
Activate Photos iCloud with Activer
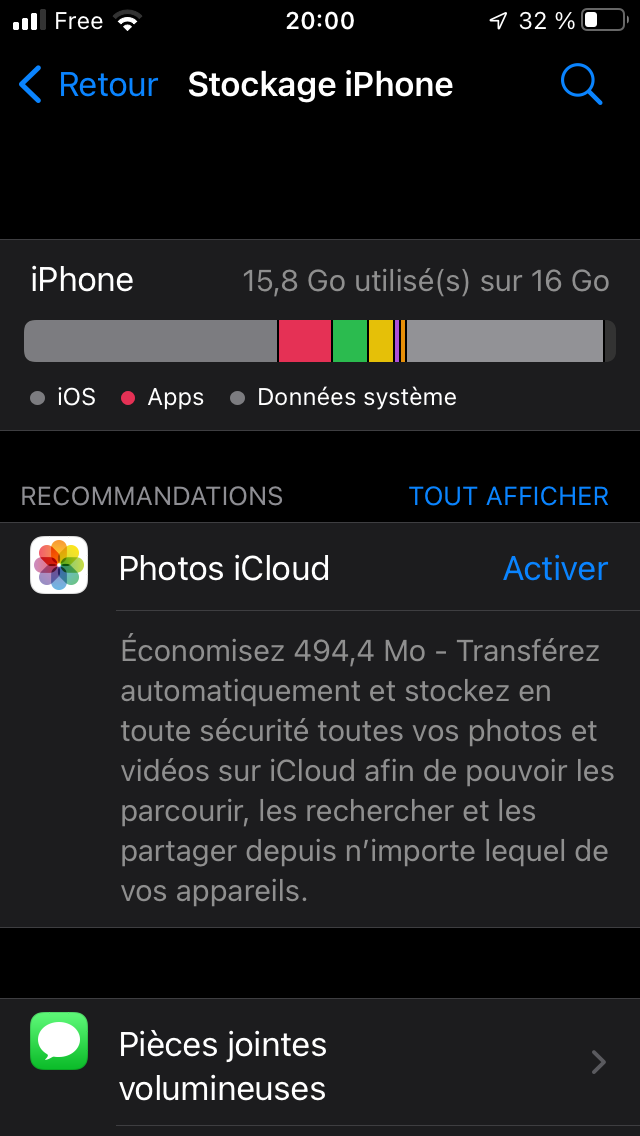(x=555, y=568)
